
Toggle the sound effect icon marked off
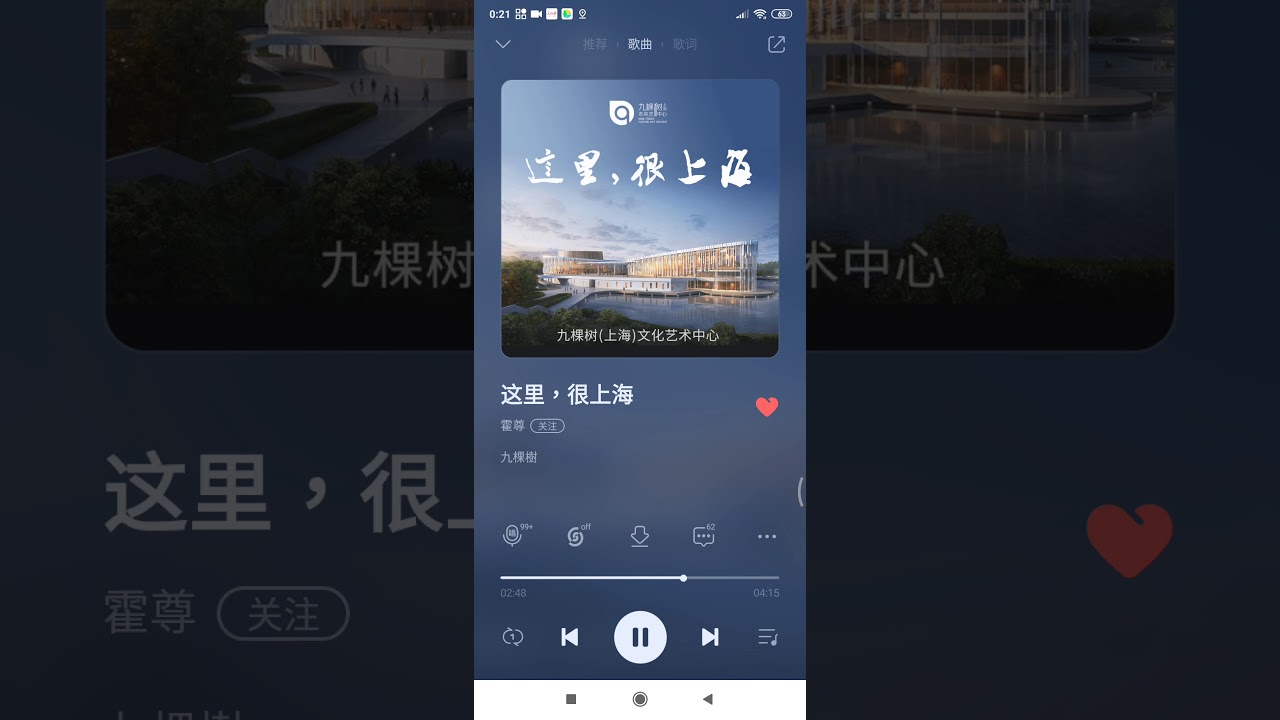tap(576, 536)
